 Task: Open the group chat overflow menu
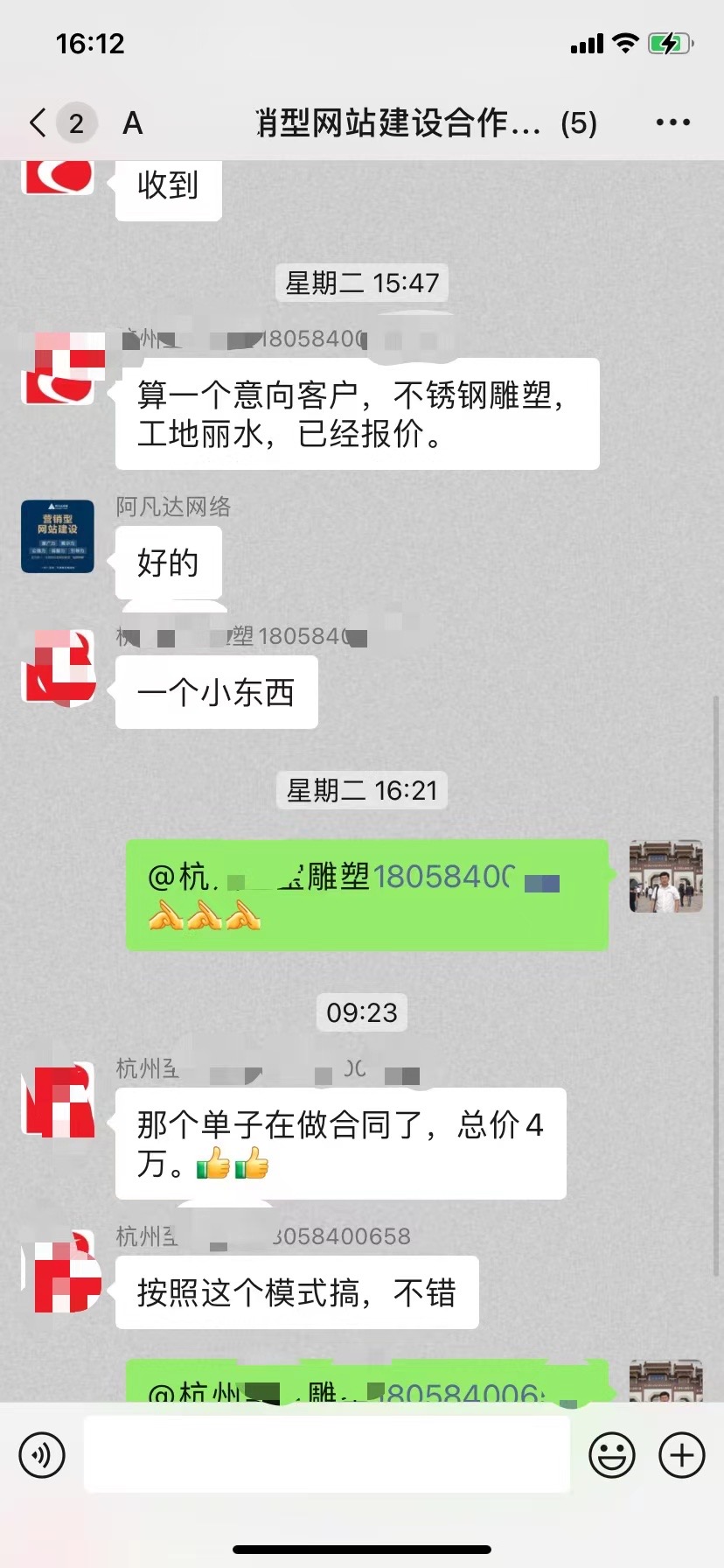point(672,123)
